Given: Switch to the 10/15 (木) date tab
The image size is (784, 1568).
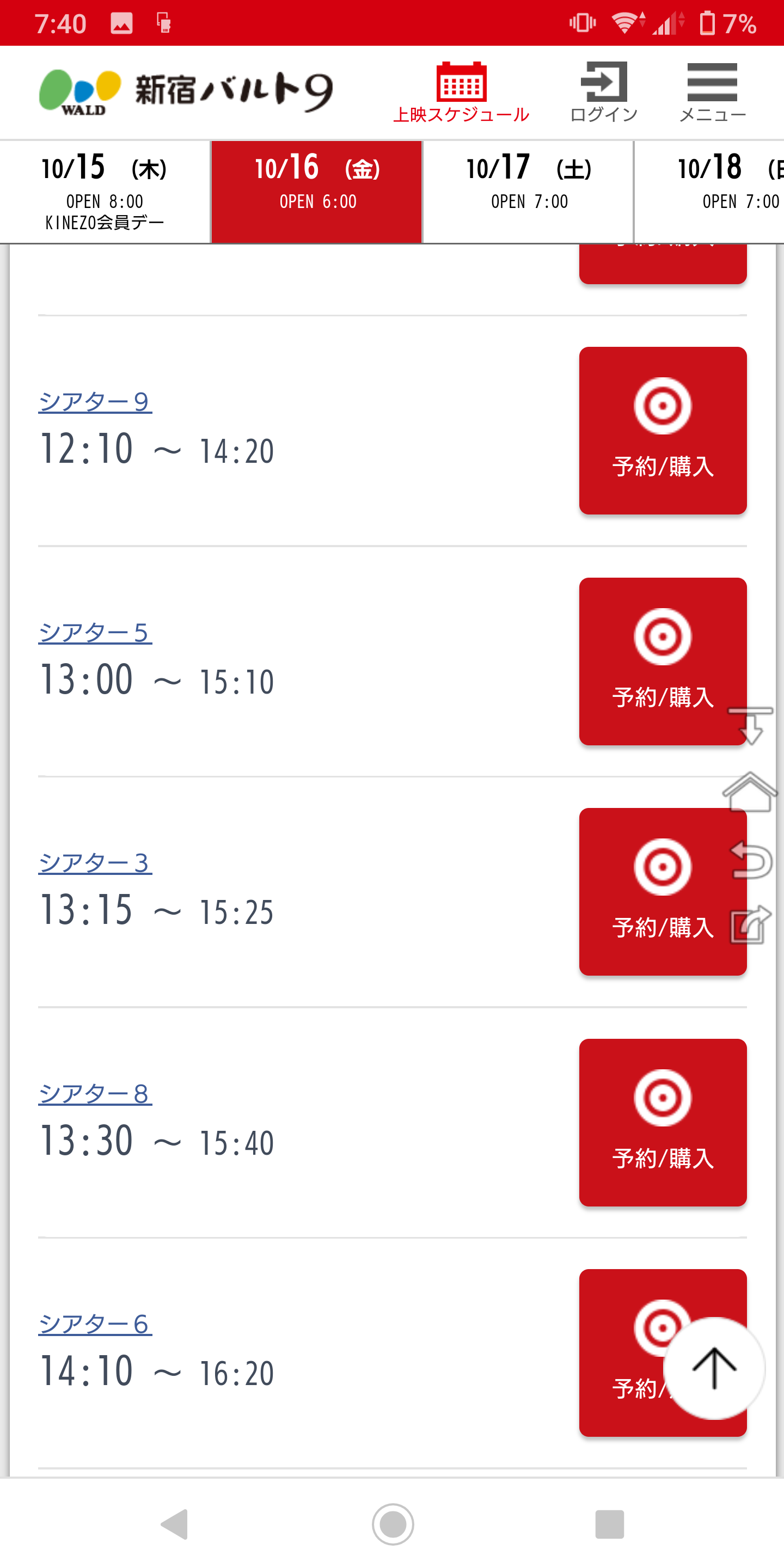Looking at the screenshot, I should click(x=105, y=191).
